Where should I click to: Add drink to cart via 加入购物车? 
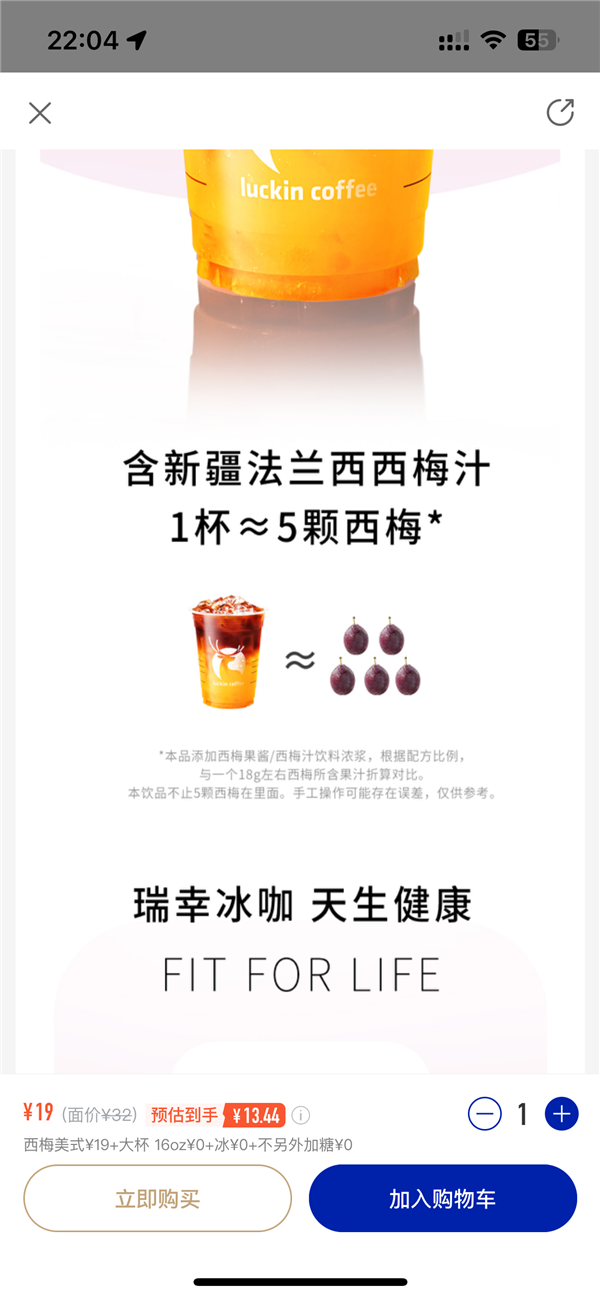[x=442, y=1198]
